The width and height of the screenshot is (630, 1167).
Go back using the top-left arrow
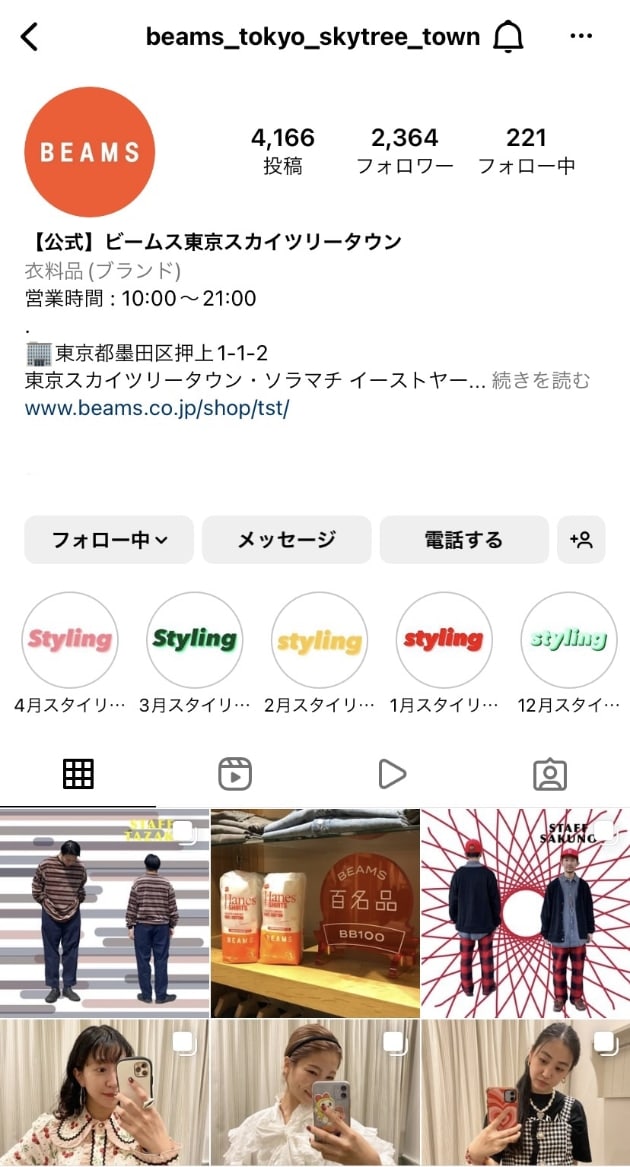point(30,37)
